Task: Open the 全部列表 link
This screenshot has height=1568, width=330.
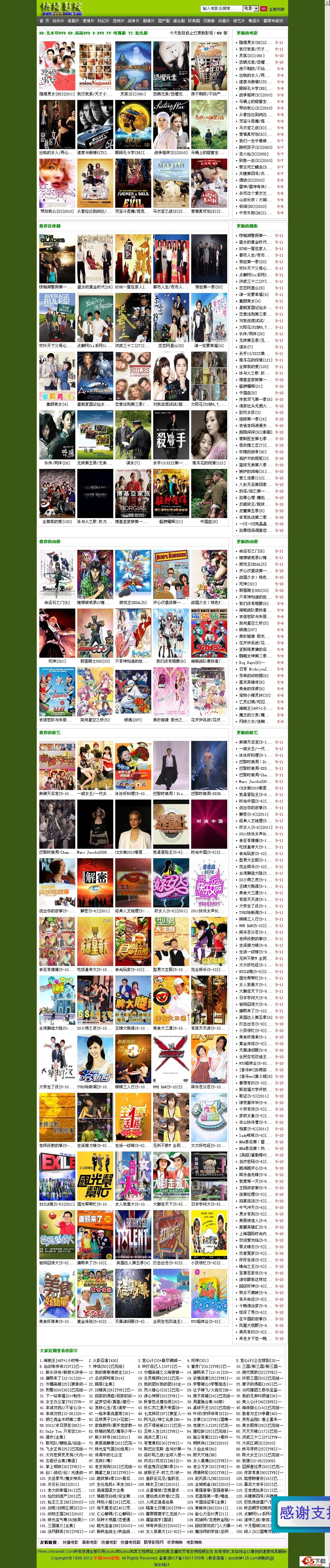Action: pyautogui.click(x=277, y=9)
